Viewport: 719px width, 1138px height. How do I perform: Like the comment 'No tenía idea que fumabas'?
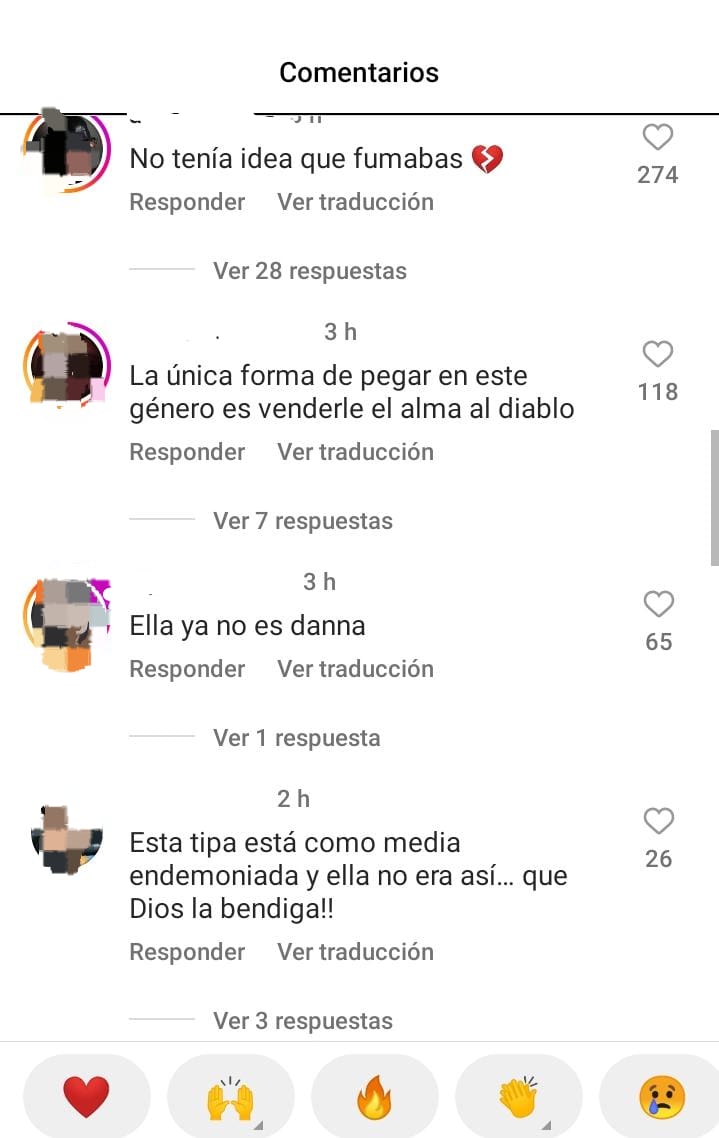657,137
